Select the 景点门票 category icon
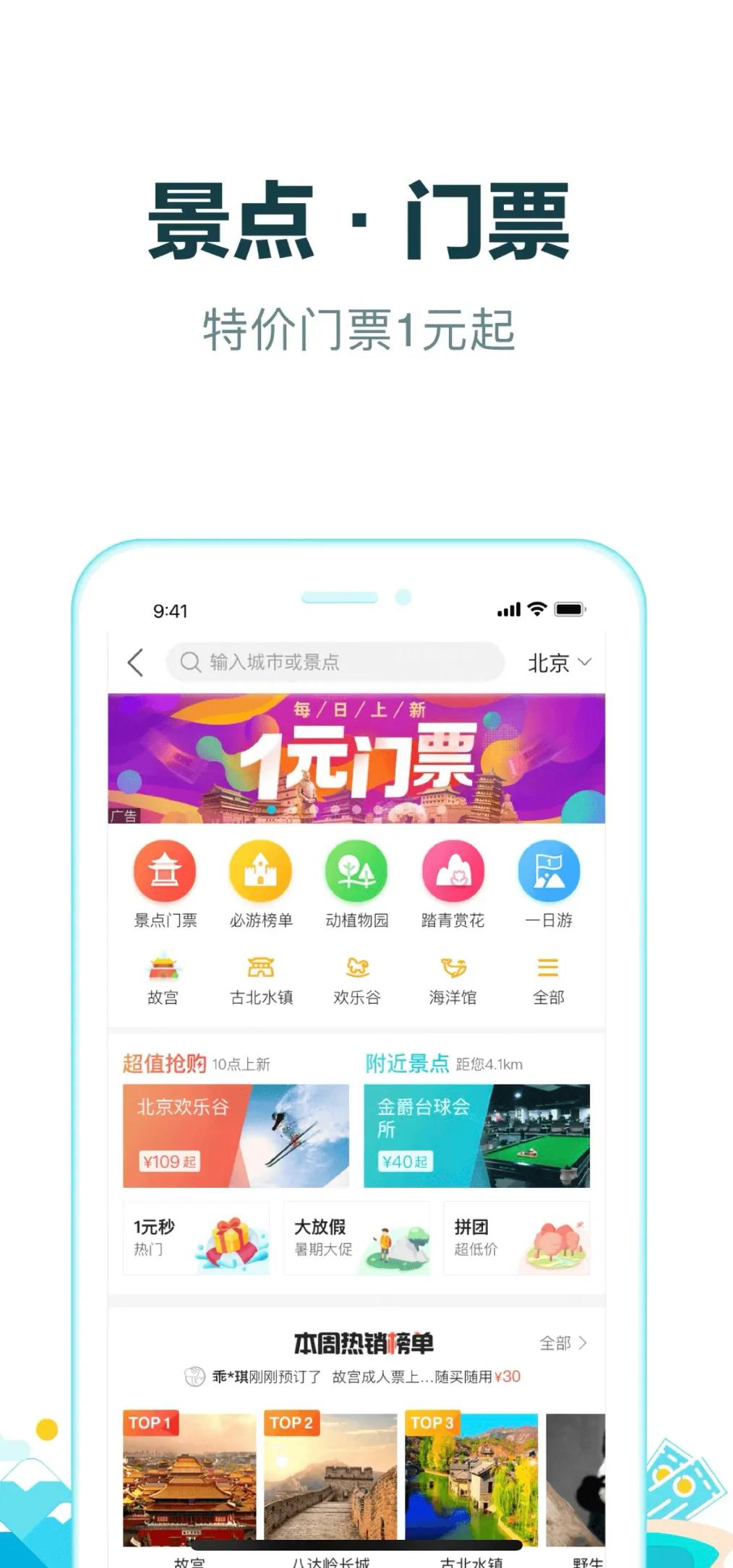The width and height of the screenshot is (733, 1568). pyautogui.click(x=165, y=872)
